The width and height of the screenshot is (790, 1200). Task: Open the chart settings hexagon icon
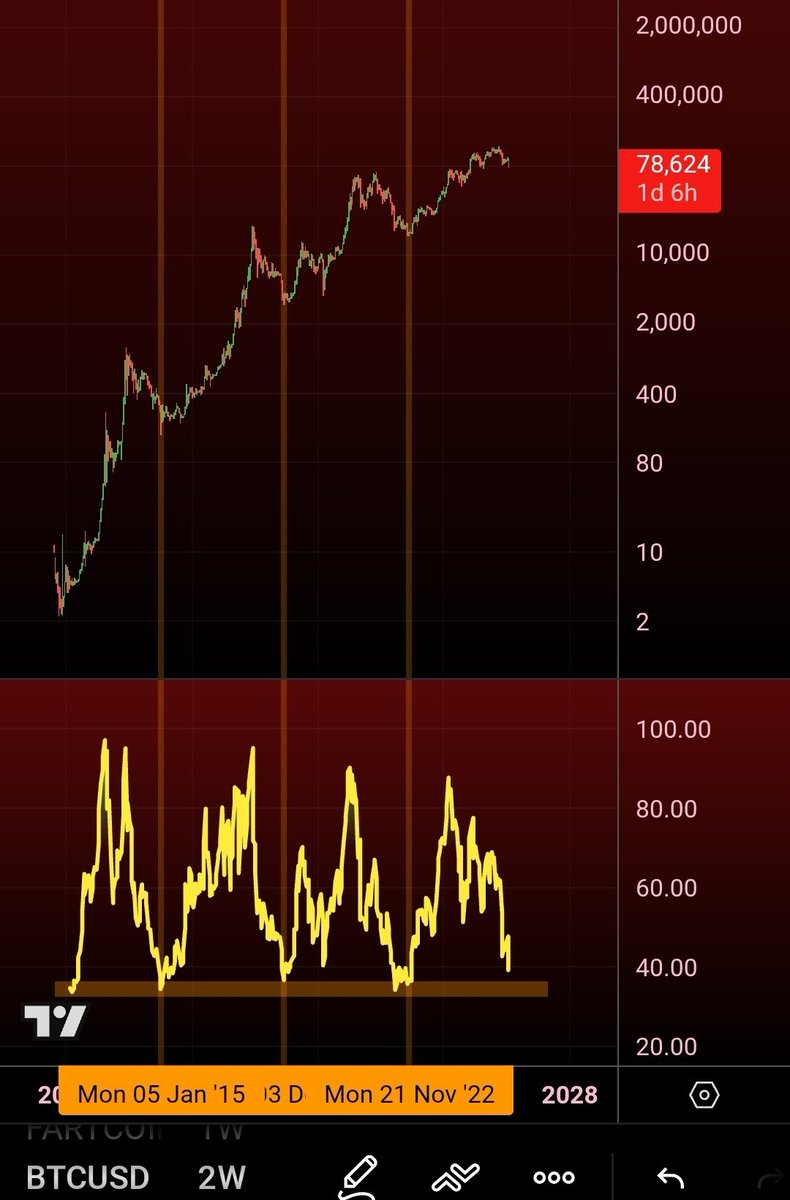[704, 1095]
